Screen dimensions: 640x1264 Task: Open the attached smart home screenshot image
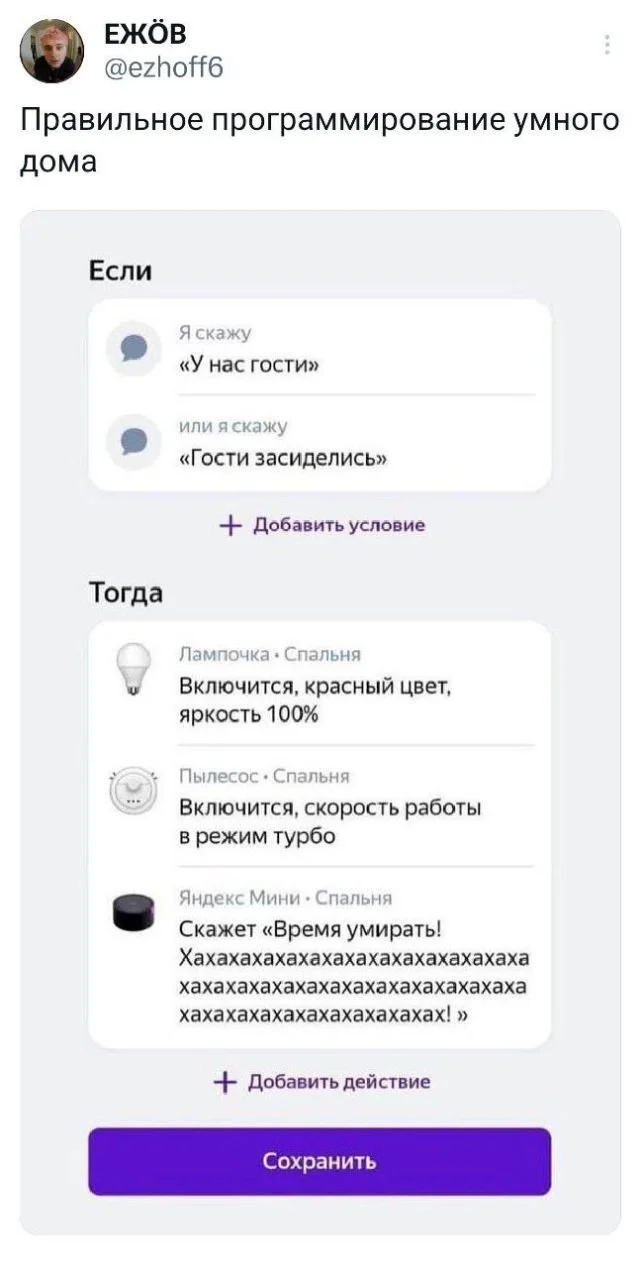[320, 722]
